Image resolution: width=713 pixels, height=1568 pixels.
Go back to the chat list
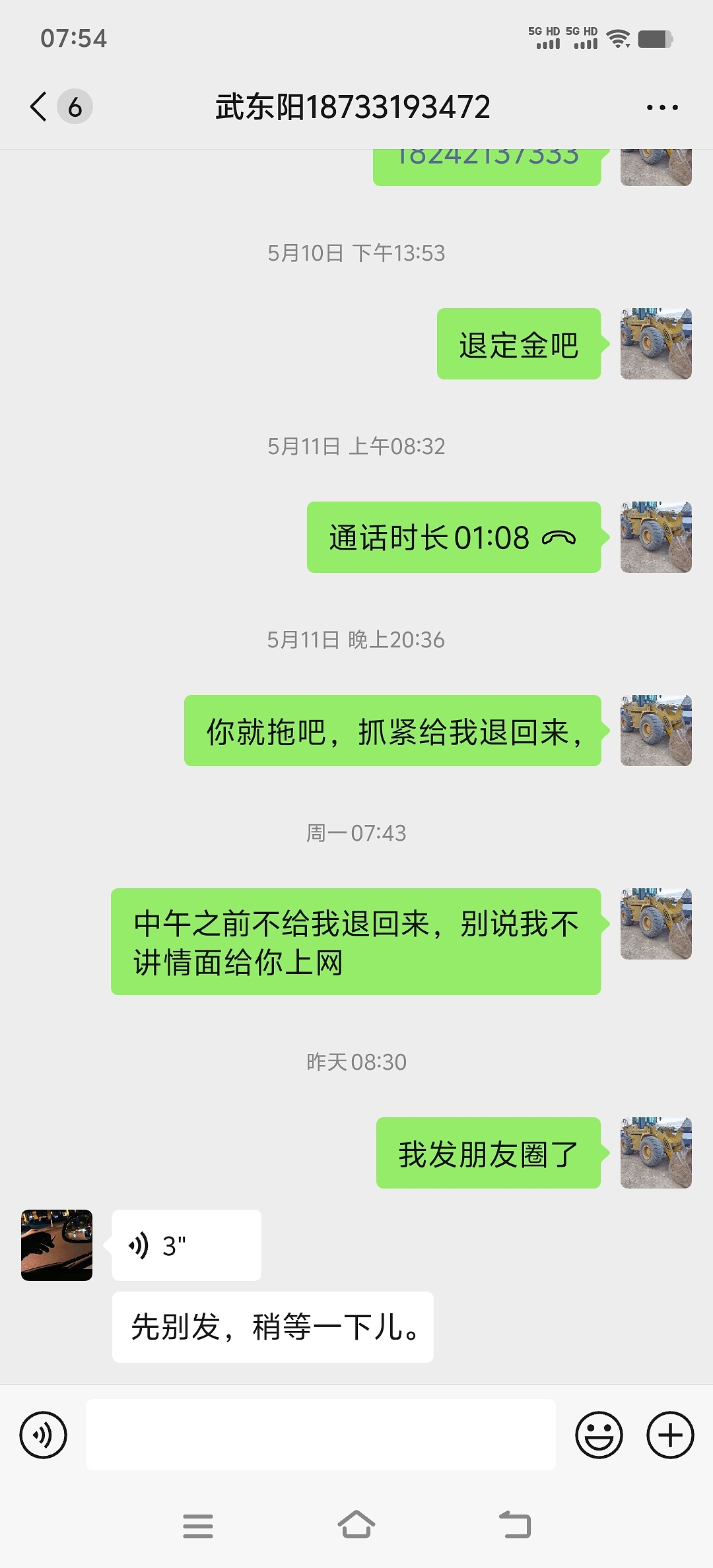40,107
